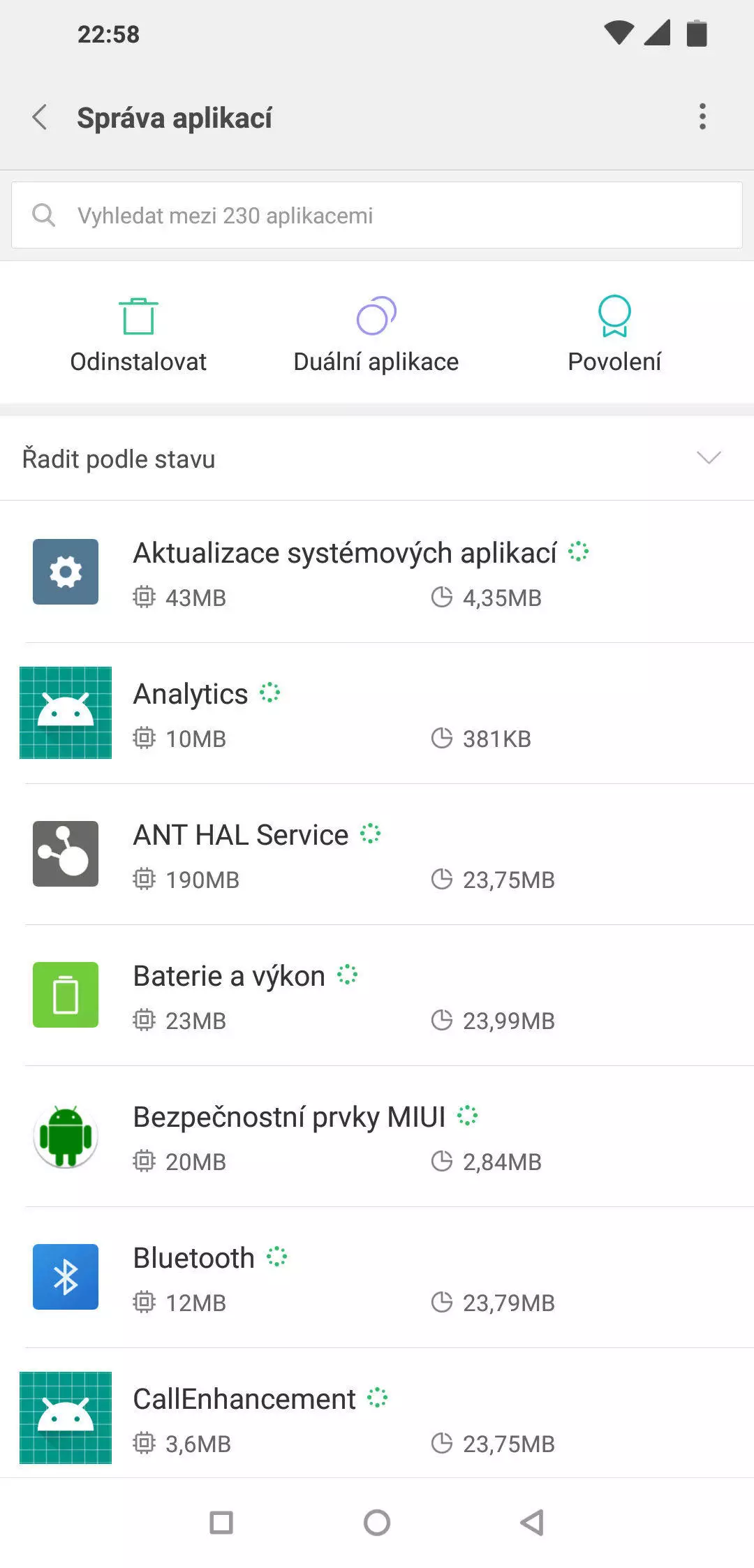The height and width of the screenshot is (1568, 754).
Task: Tap the app search field
Action: (377, 216)
